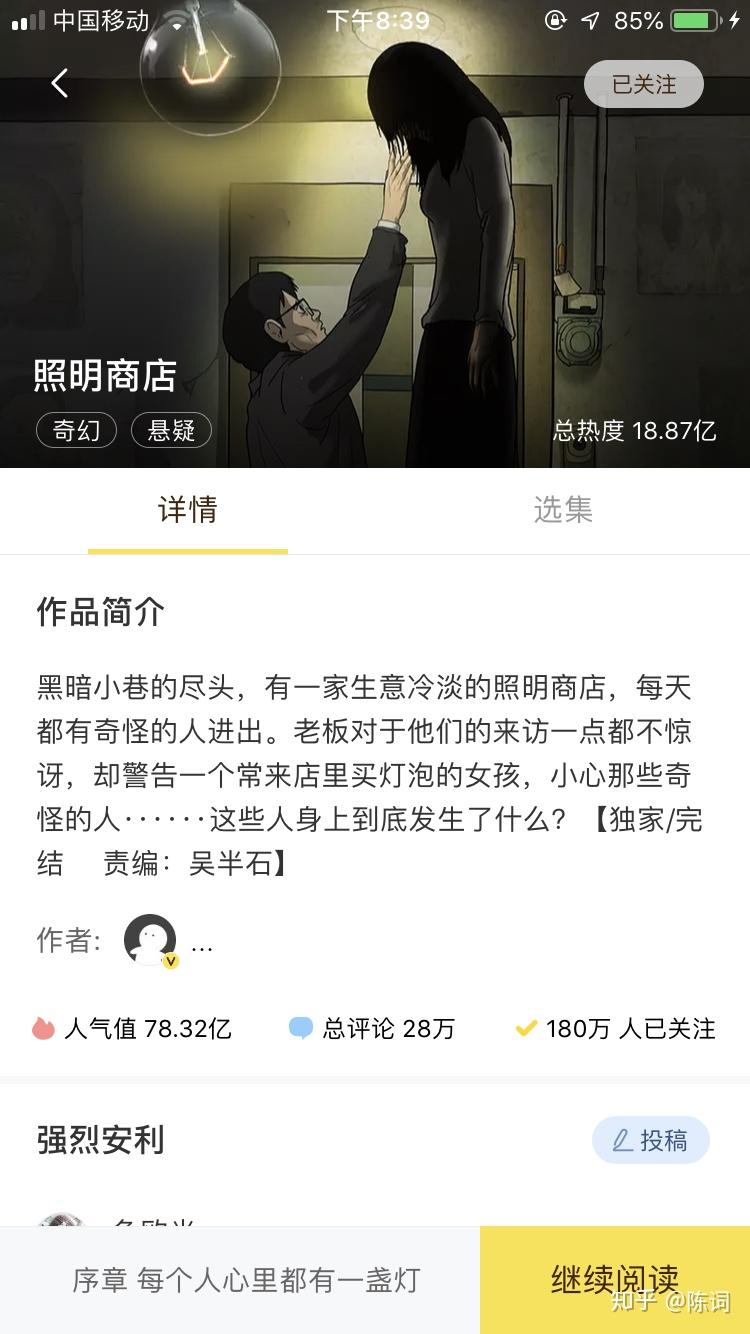Switch to the 选集 tab

(562, 510)
